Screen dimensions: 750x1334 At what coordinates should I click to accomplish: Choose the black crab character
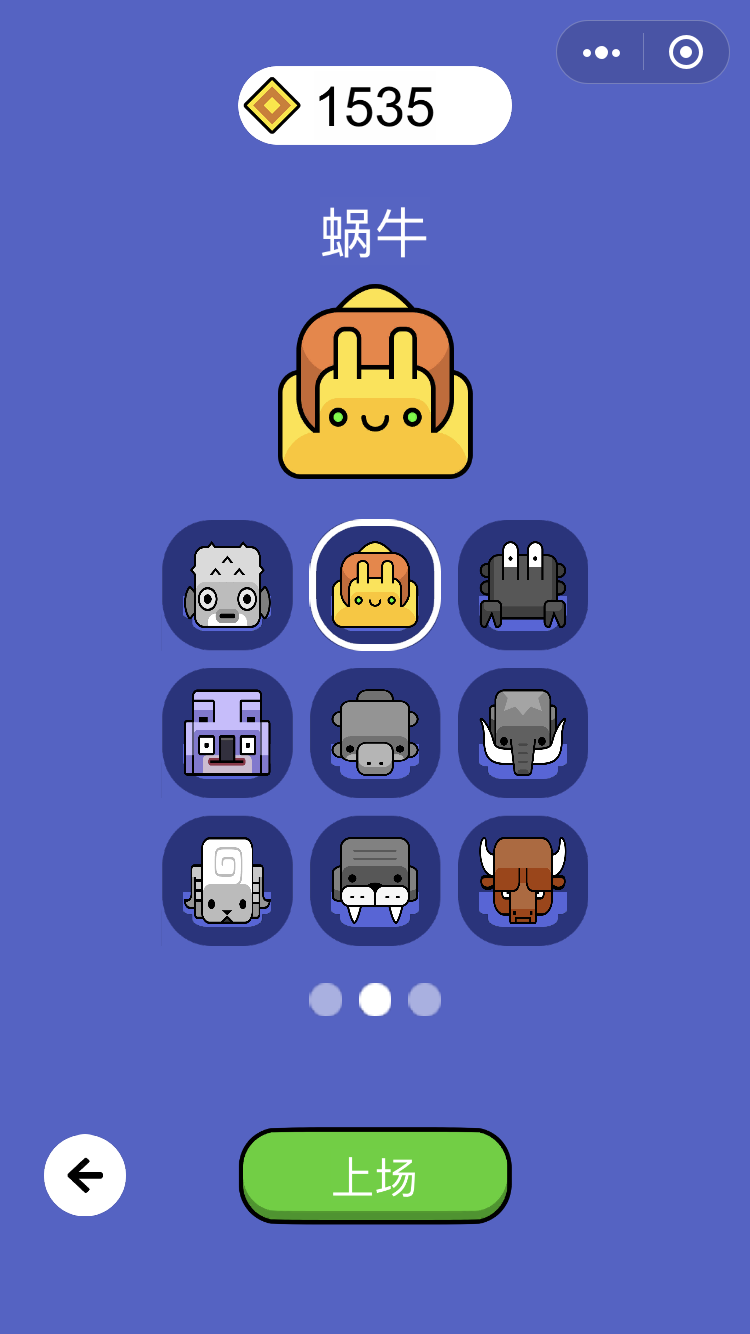[x=523, y=585]
